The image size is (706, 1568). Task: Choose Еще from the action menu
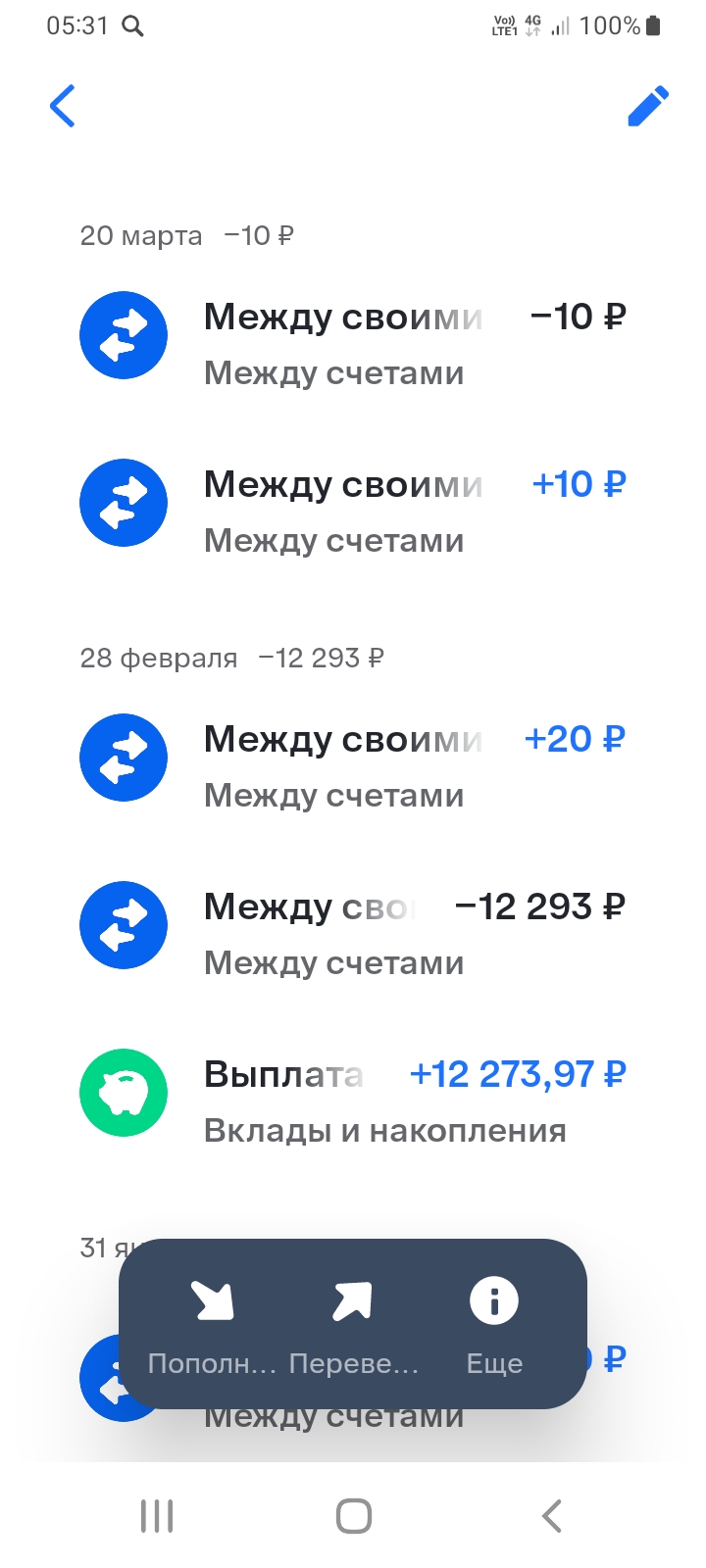[493, 1362]
